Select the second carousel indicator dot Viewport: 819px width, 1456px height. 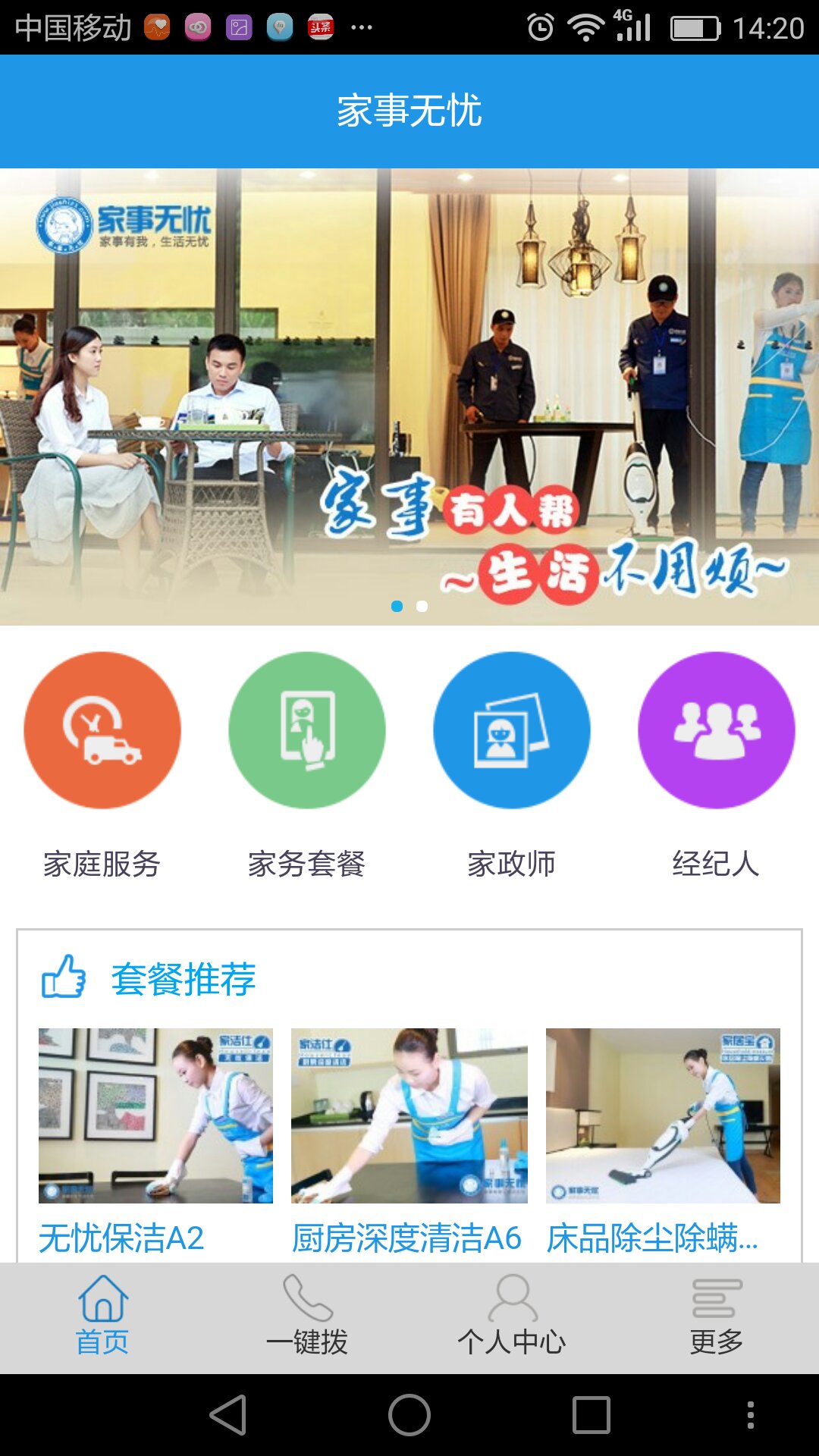point(422,606)
